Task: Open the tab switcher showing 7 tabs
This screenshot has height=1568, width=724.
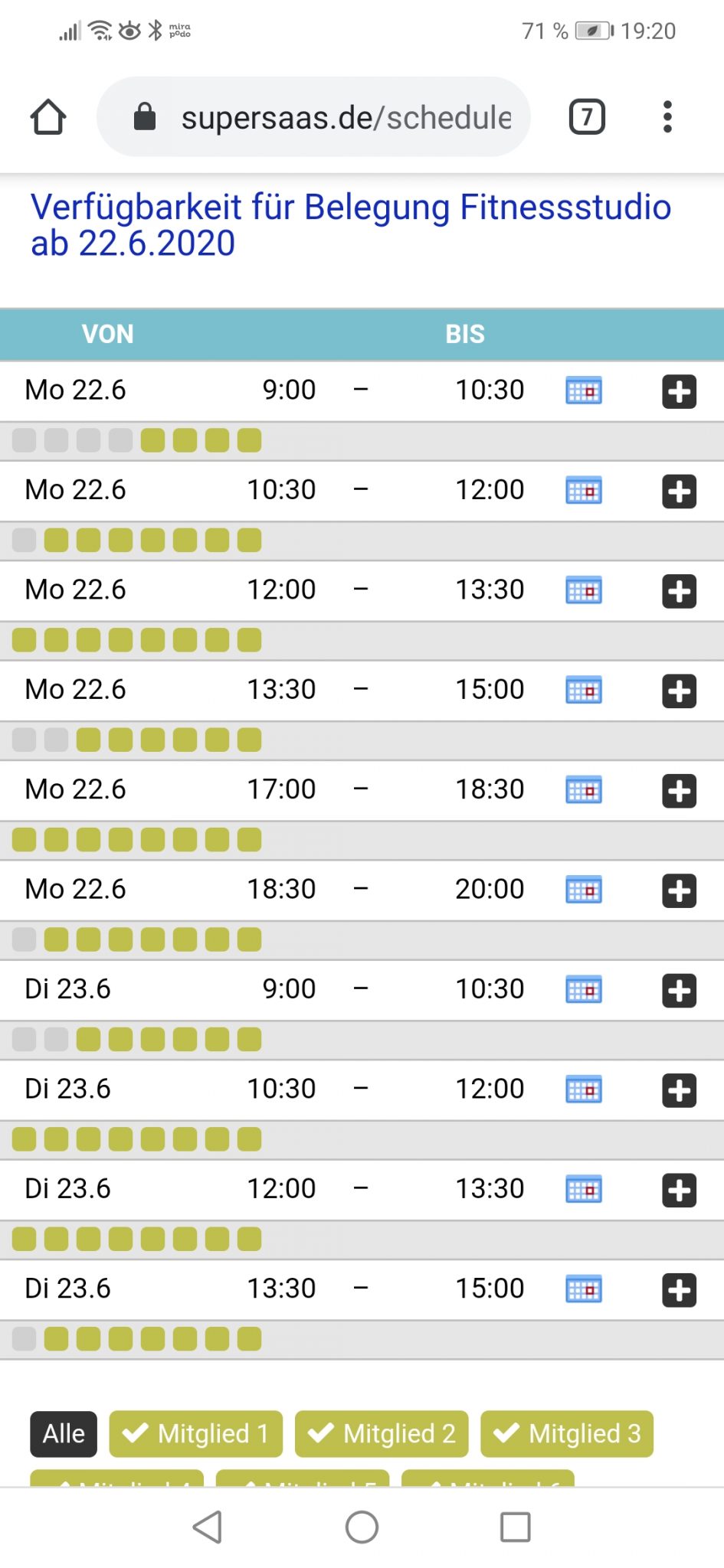Action: tap(587, 117)
